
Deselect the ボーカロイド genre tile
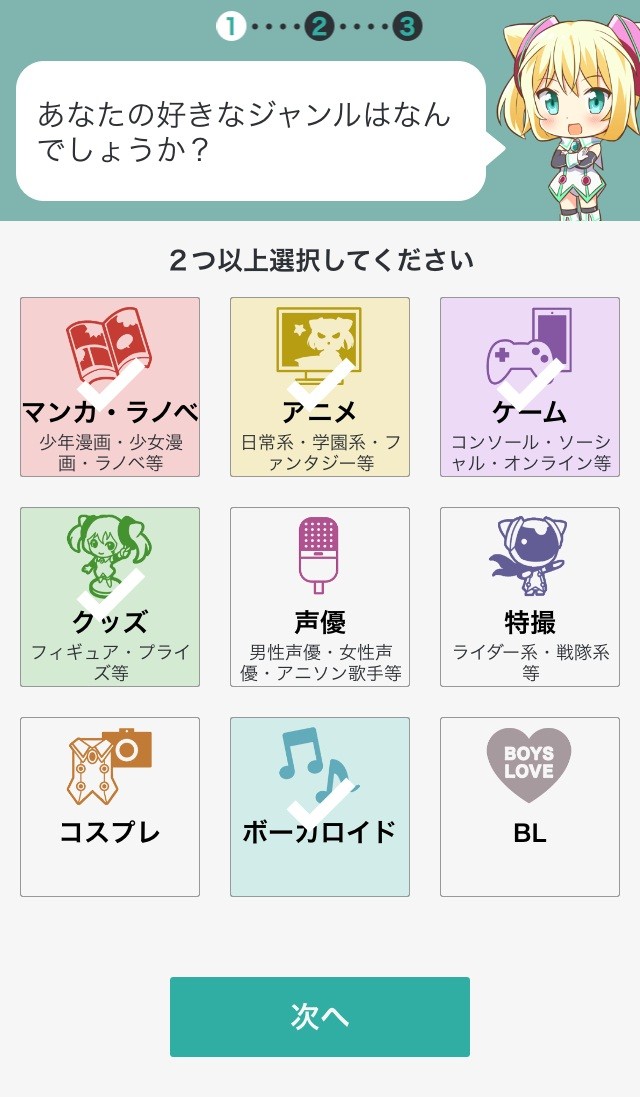(320, 807)
